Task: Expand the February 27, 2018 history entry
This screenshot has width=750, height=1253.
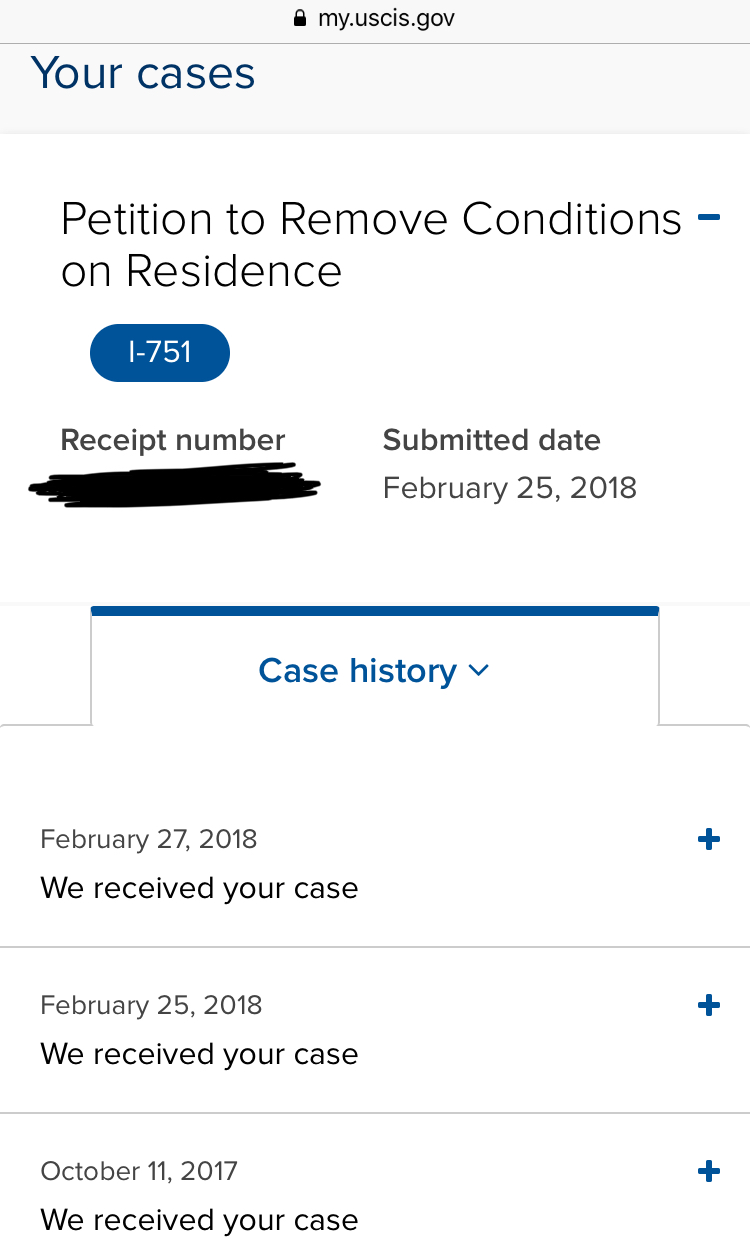Action: click(708, 839)
